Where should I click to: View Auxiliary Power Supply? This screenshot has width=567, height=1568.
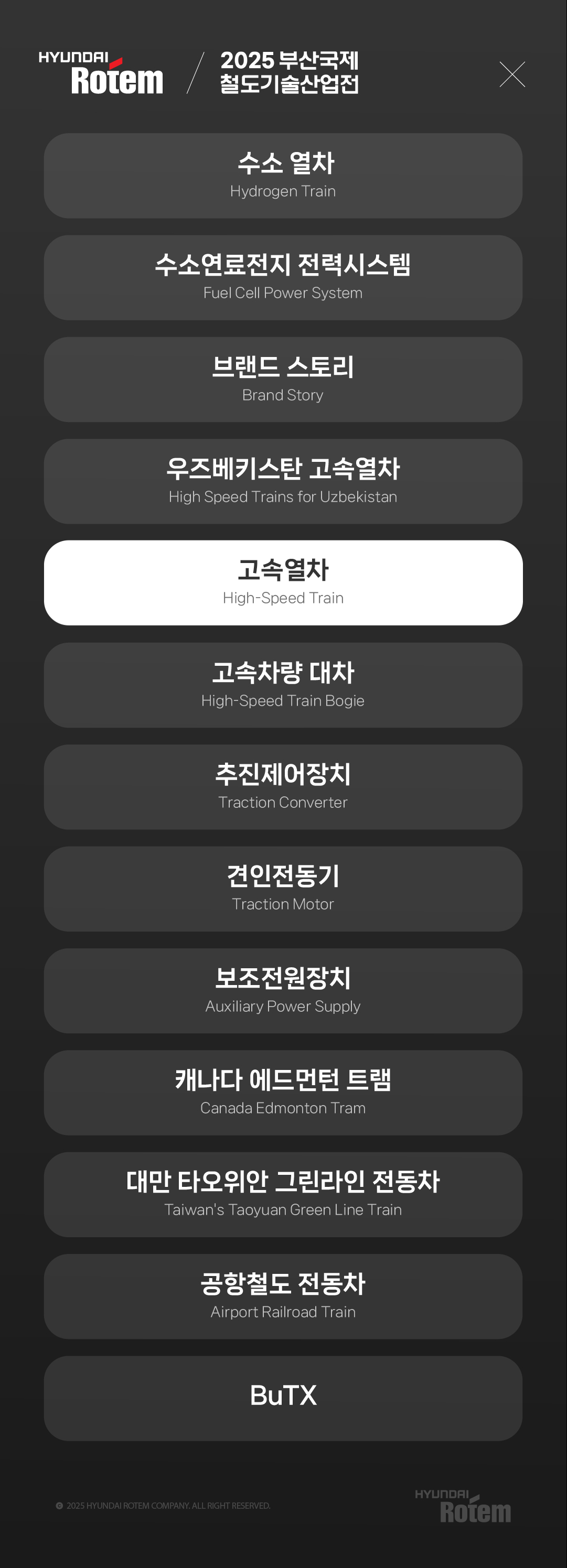[283, 990]
